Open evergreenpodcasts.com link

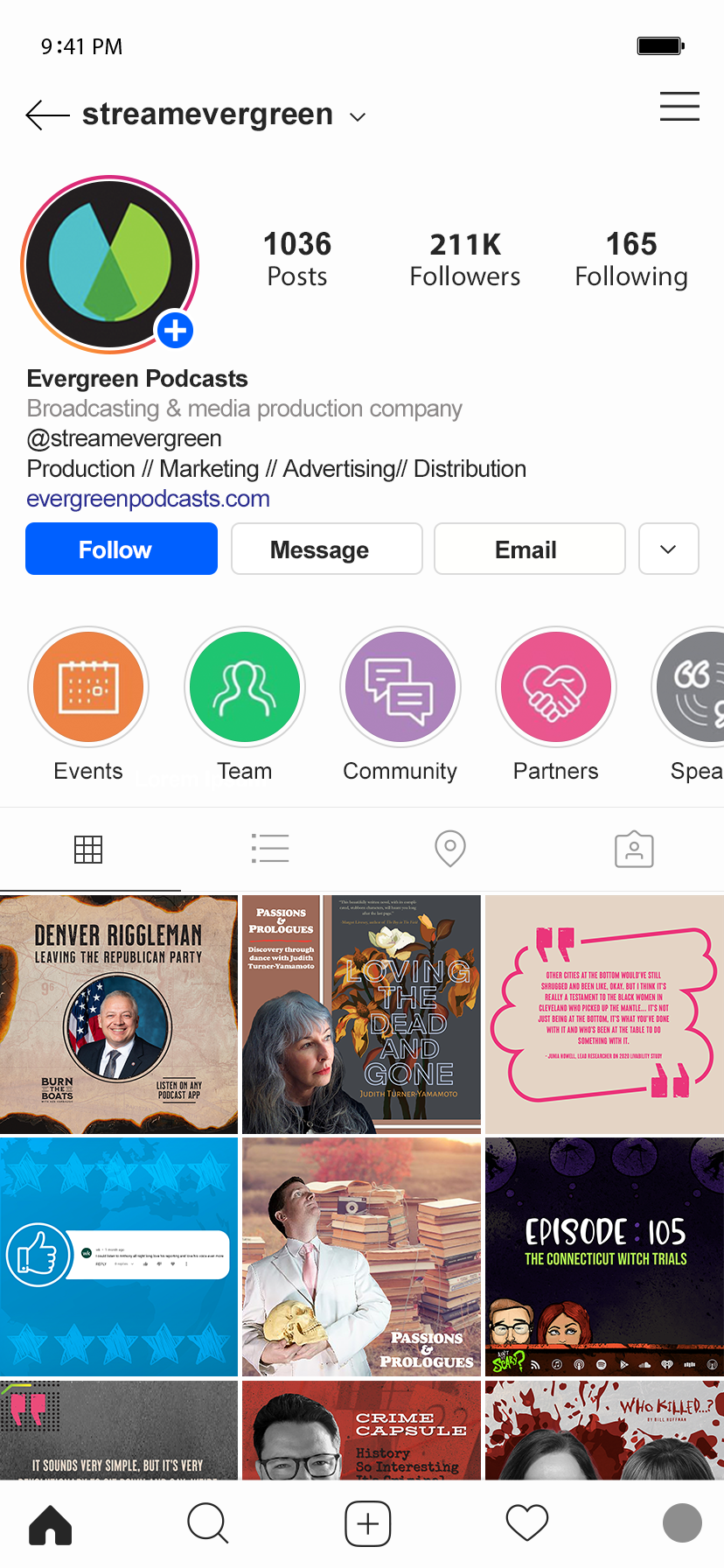coord(148,499)
